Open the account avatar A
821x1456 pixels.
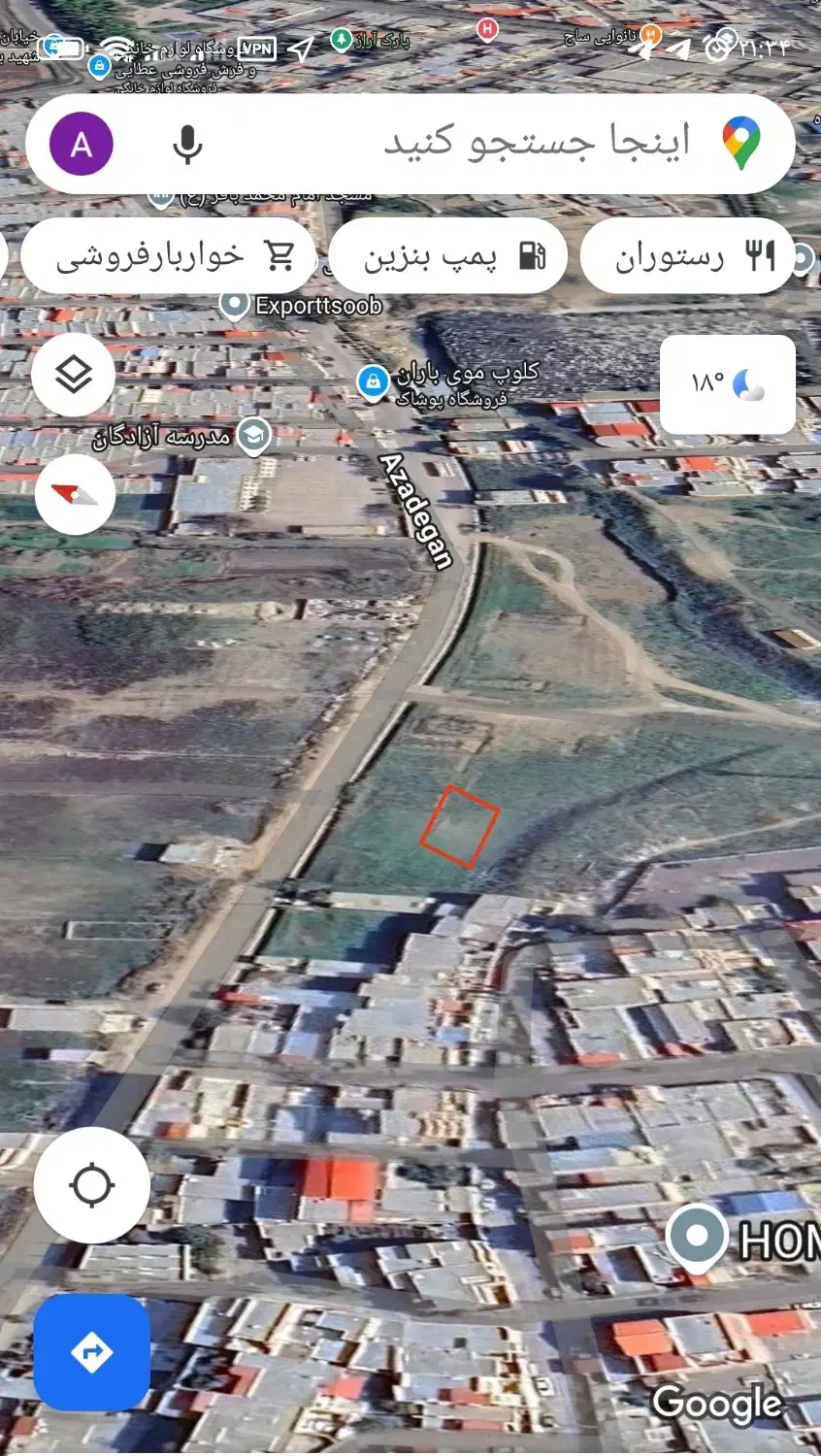(82, 144)
